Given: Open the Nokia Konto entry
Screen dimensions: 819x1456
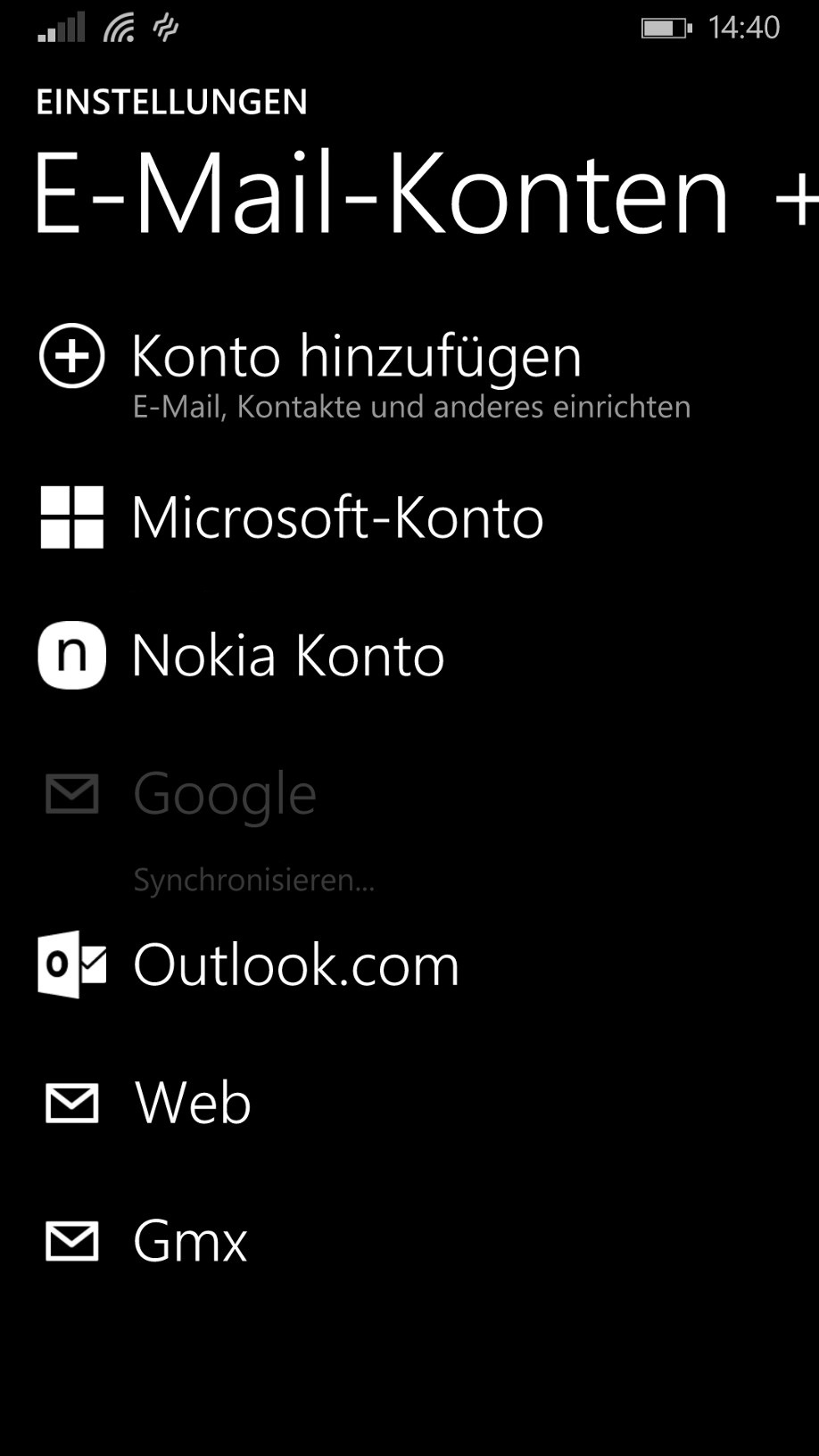Looking at the screenshot, I should [x=409, y=655].
